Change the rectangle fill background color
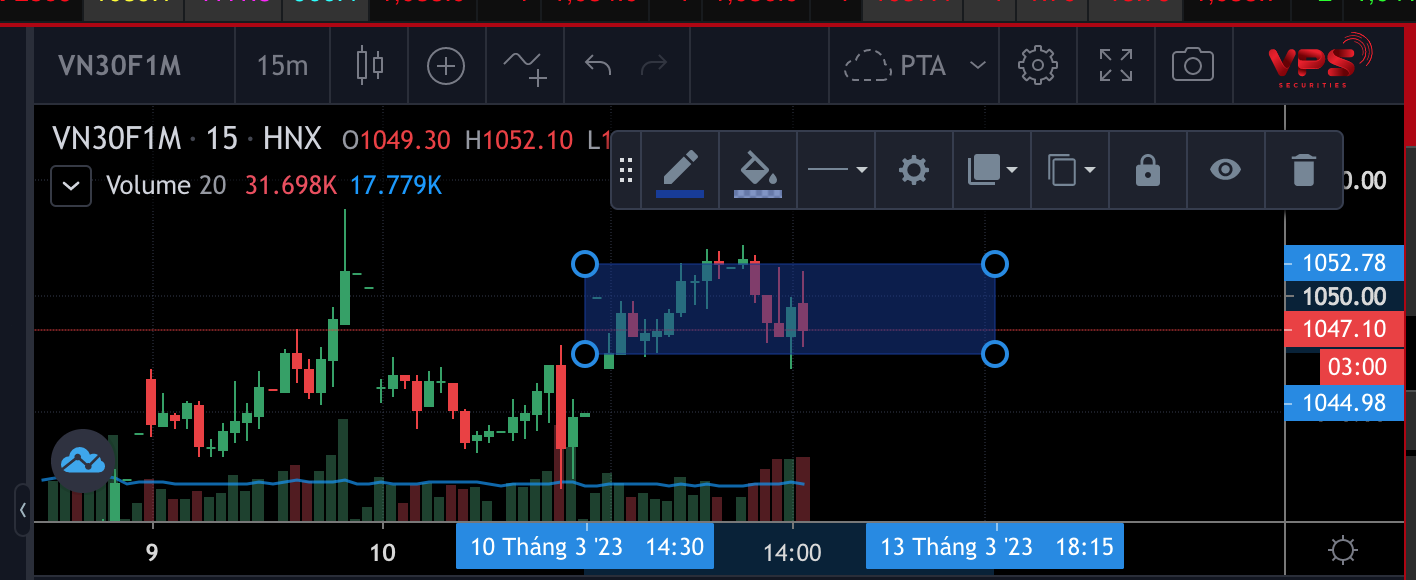The height and width of the screenshot is (580, 1416). coord(757,171)
